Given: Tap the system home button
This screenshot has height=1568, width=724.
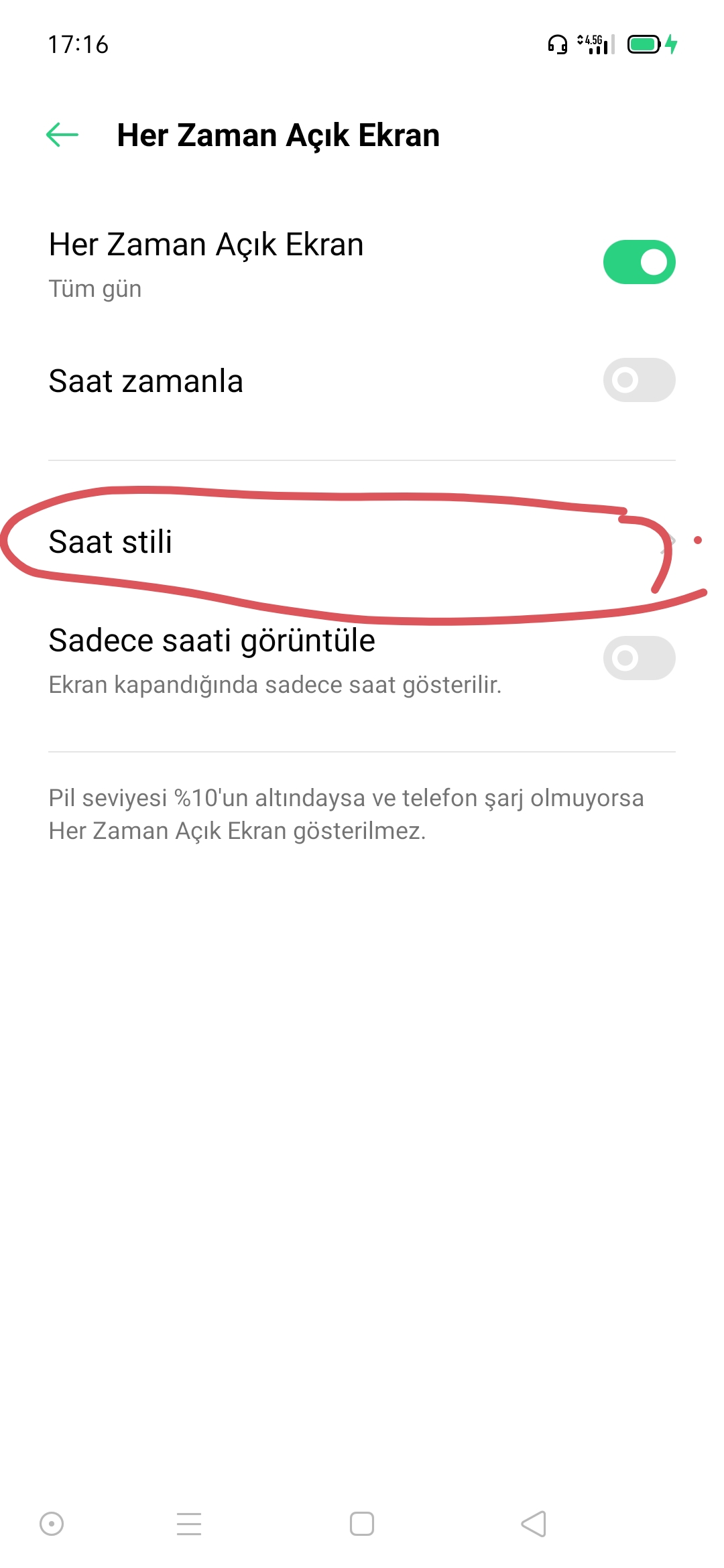Looking at the screenshot, I should [362, 1524].
